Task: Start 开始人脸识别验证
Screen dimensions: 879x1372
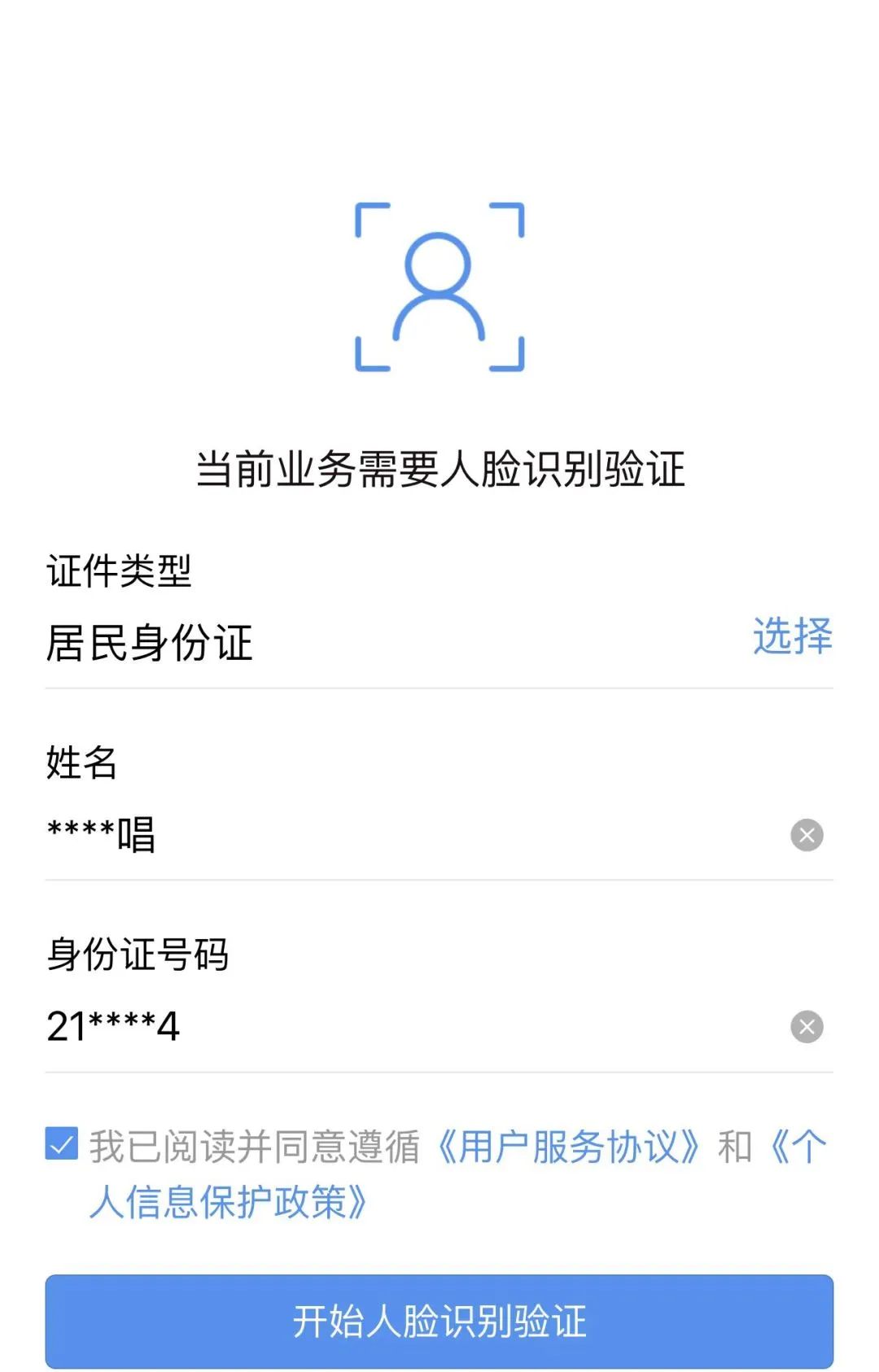Action: [x=439, y=1321]
